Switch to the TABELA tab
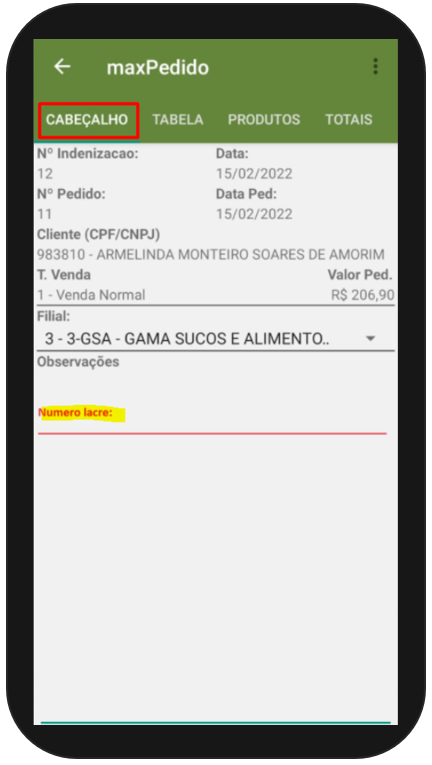Screen dimensions: 432x765 tap(178, 120)
